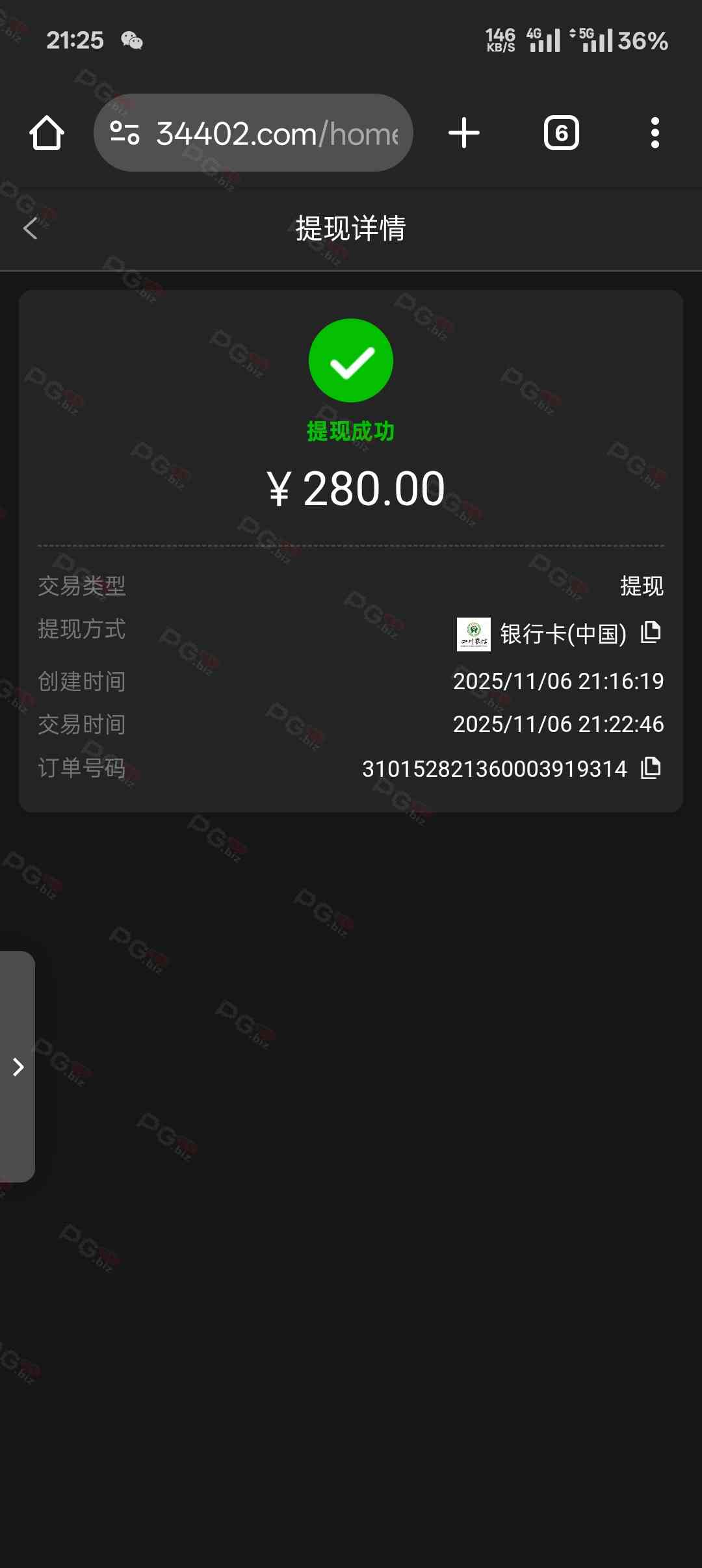702x1568 pixels.
Task: Expand the side panel arrow handle
Action: pyautogui.click(x=18, y=1067)
